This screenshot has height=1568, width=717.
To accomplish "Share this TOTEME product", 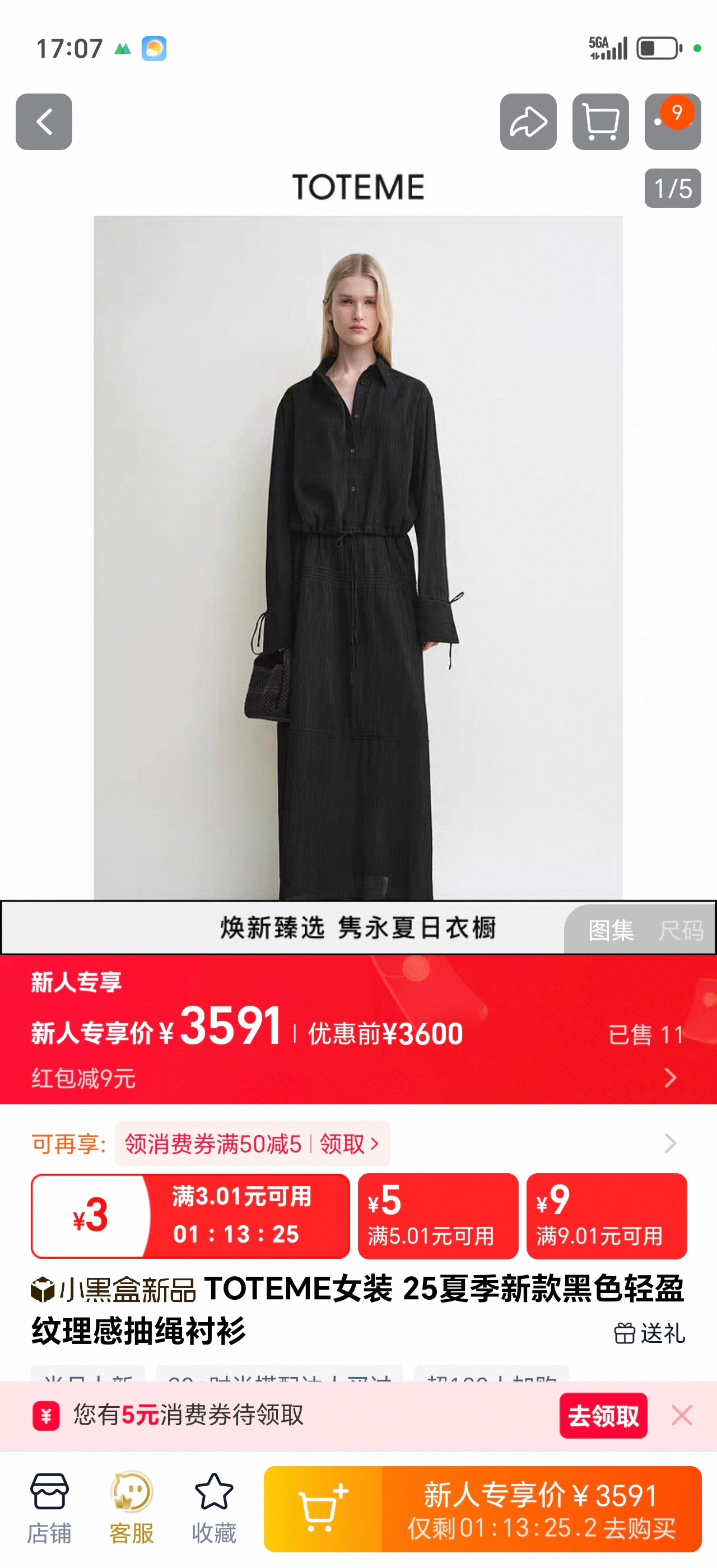I will (x=528, y=122).
